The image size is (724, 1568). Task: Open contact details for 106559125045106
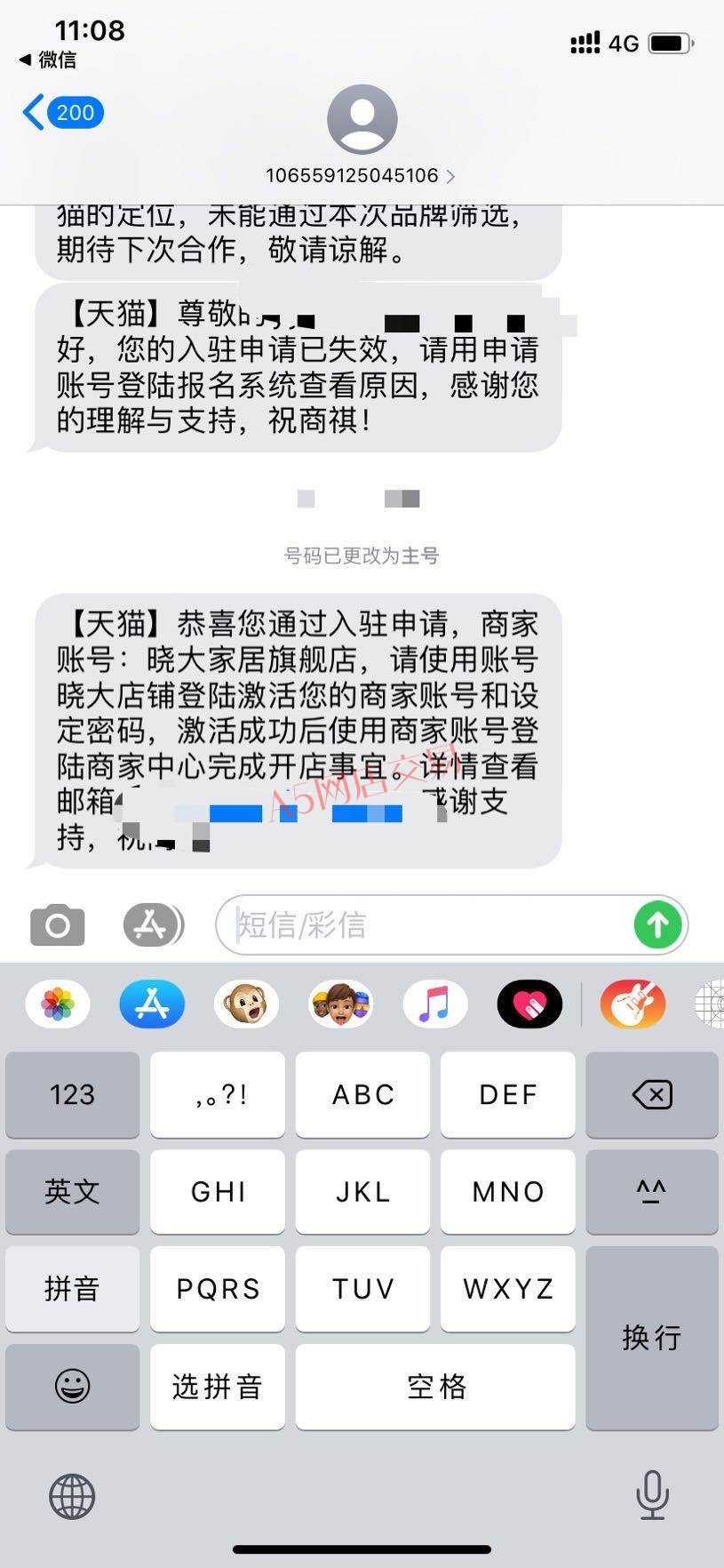(x=361, y=175)
